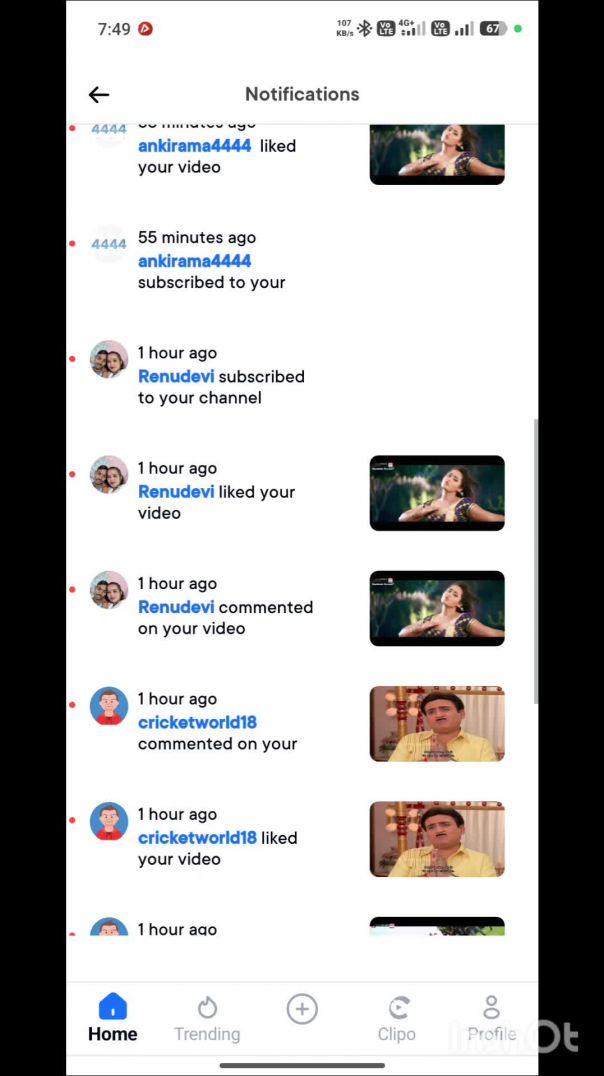Open the video thumbnail beside cricketworld18 liked
Image resolution: width=604 pixels, height=1076 pixels.
[437, 839]
